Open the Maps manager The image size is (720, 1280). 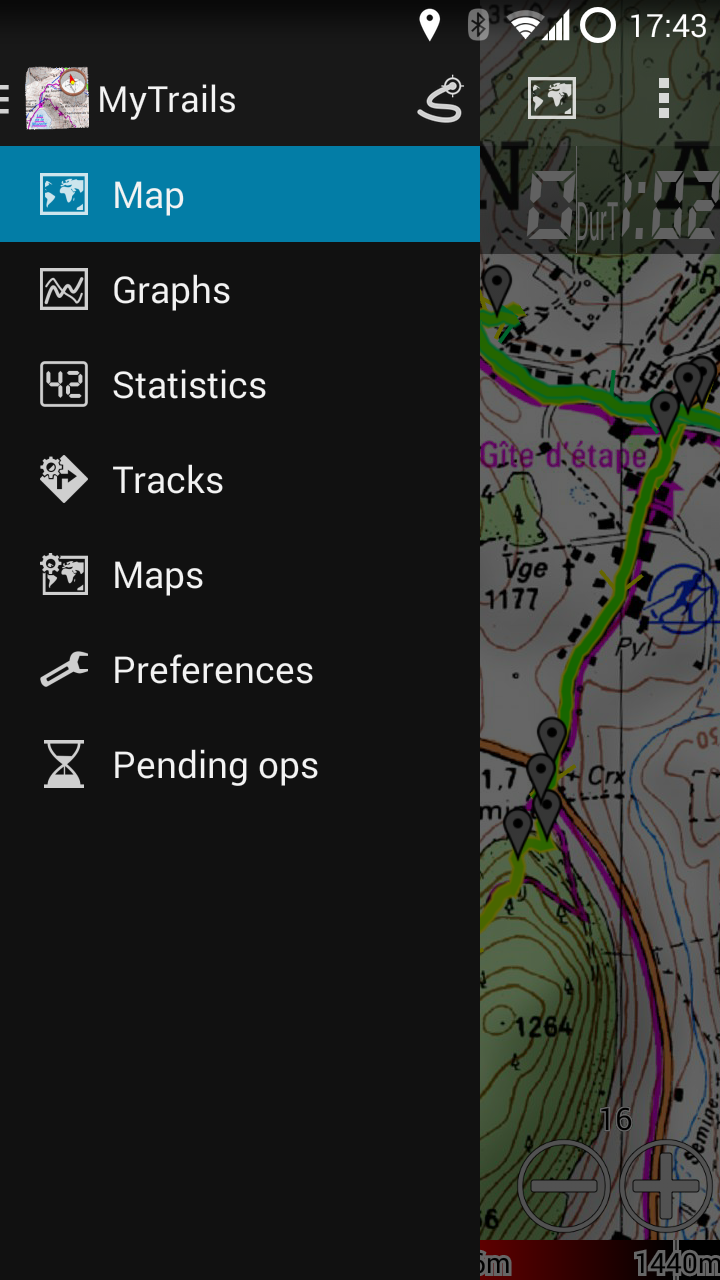click(240, 575)
